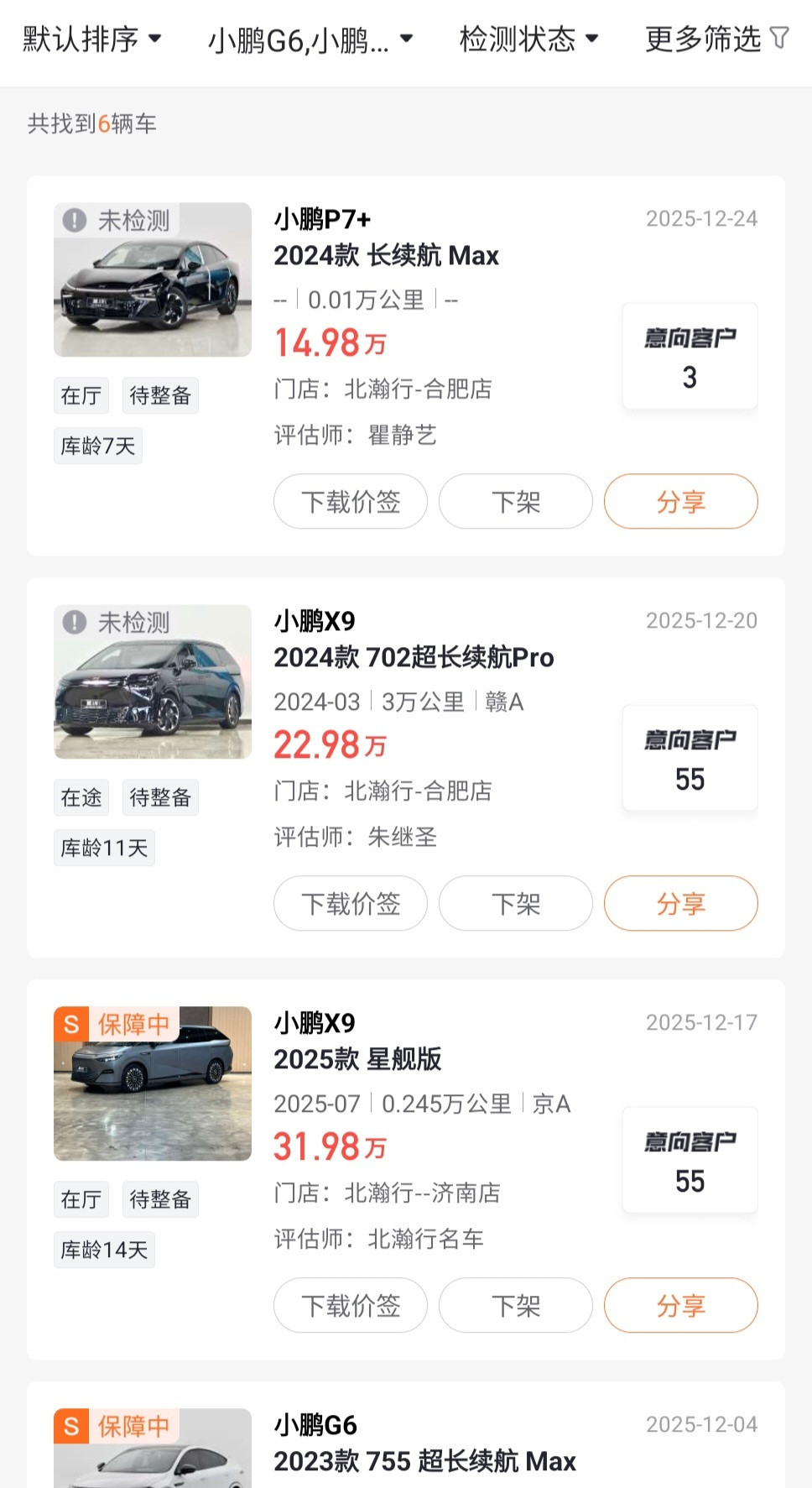Click the warning icon on 小鹏P7+ 未检测 badge
The height and width of the screenshot is (1488, 812).
tap(75, 220)
